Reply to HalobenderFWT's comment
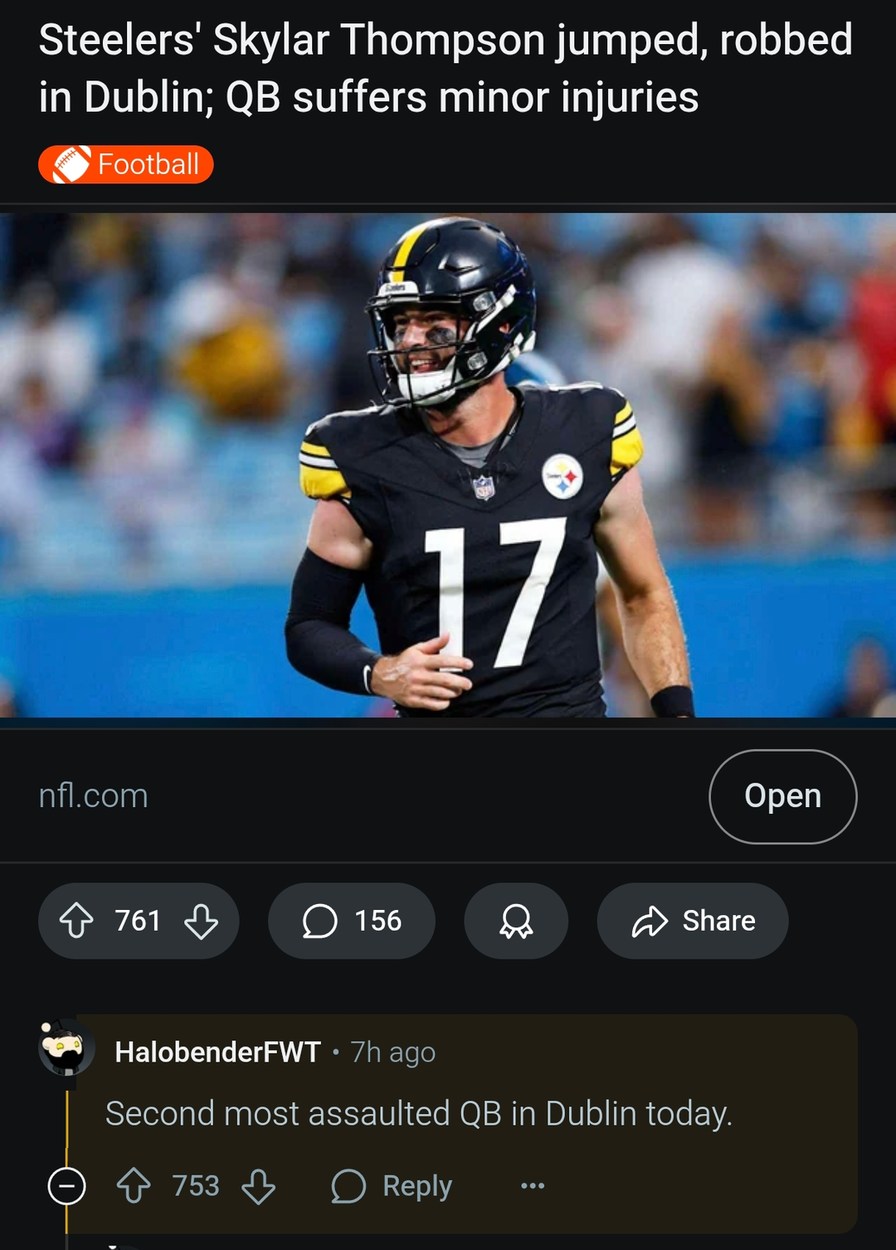Screen dimensions: 896x1250 tap(392, 1186)
